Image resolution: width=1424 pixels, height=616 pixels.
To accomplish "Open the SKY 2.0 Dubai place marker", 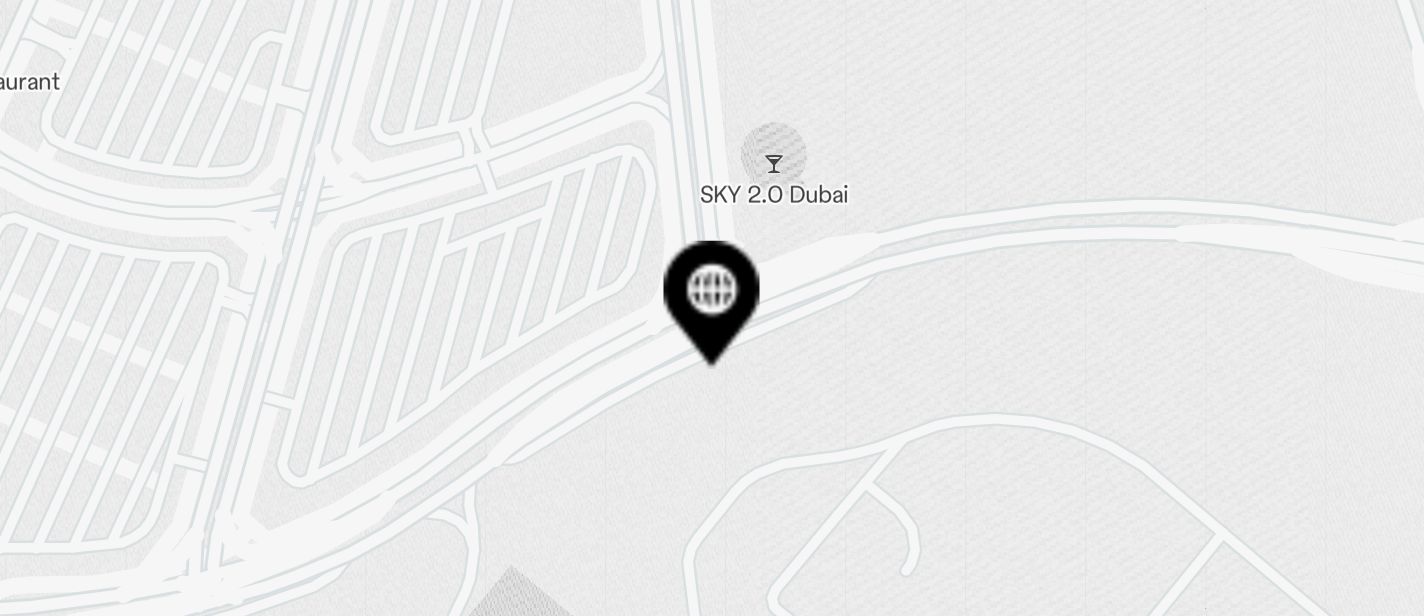I will click(773, 159).
